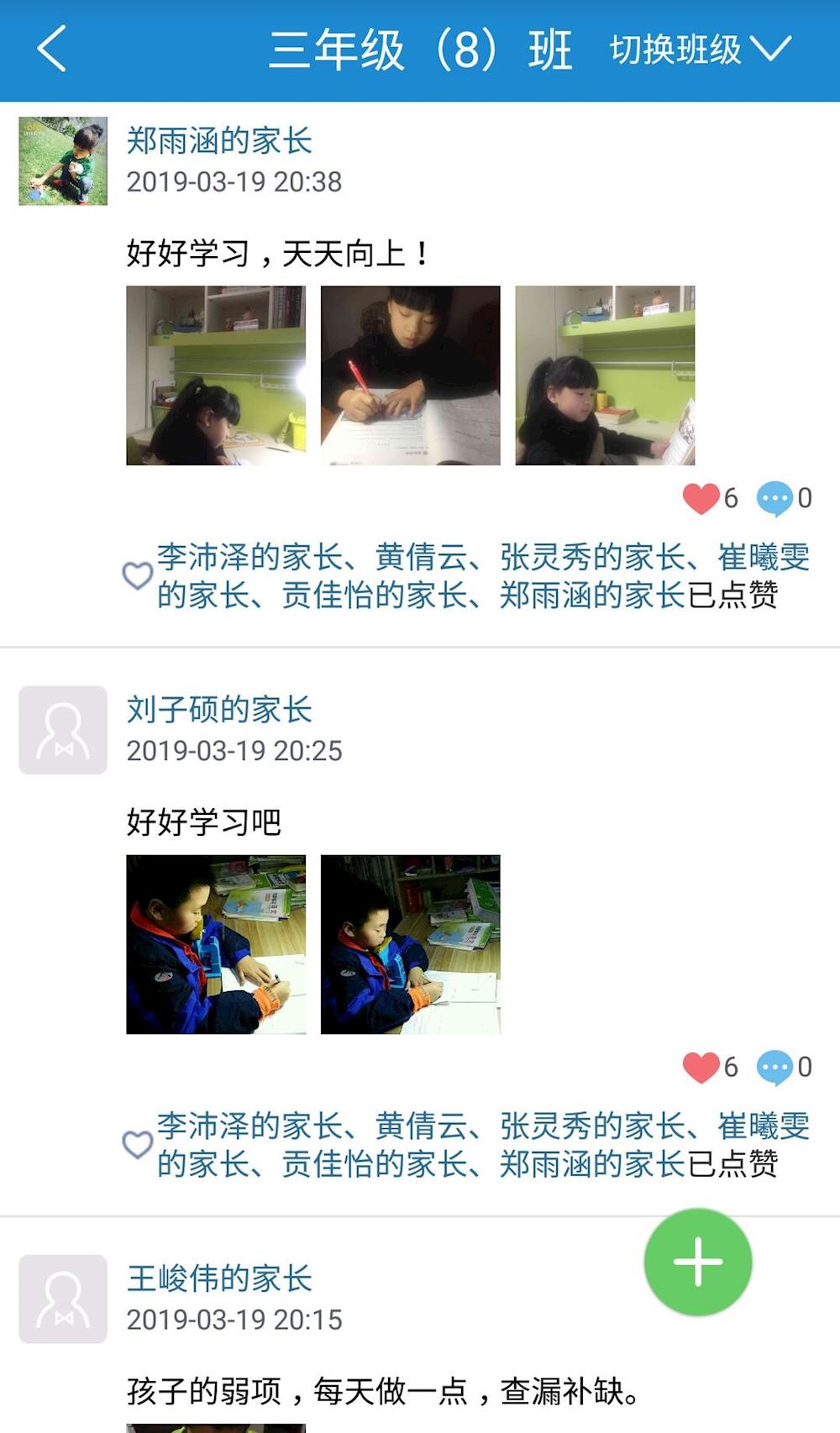Open the first photo in 郑雨涵的家长's post
840x1433 pixels.
pos(216,375)
